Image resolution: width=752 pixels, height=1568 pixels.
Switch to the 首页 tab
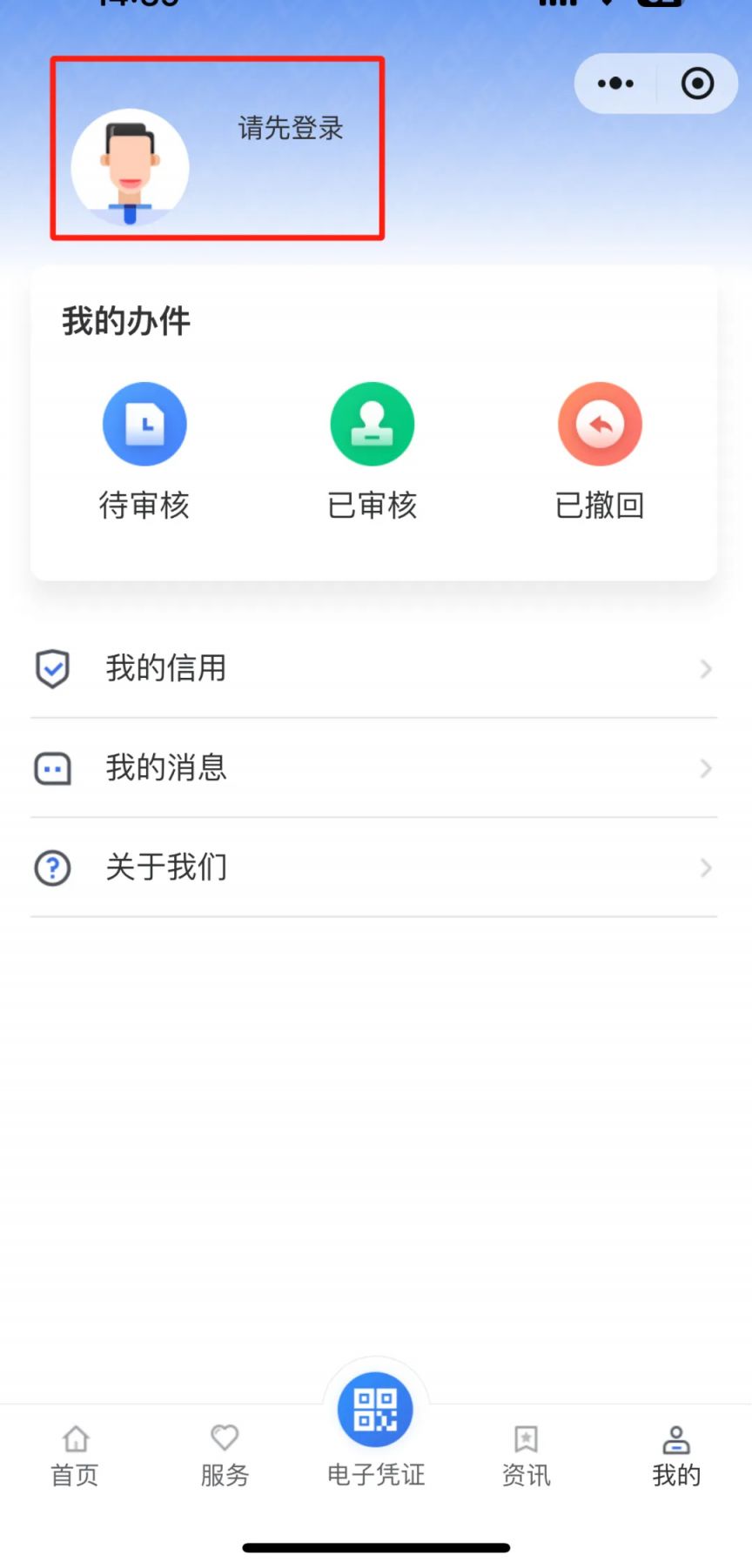click(x=75, y=1456)
